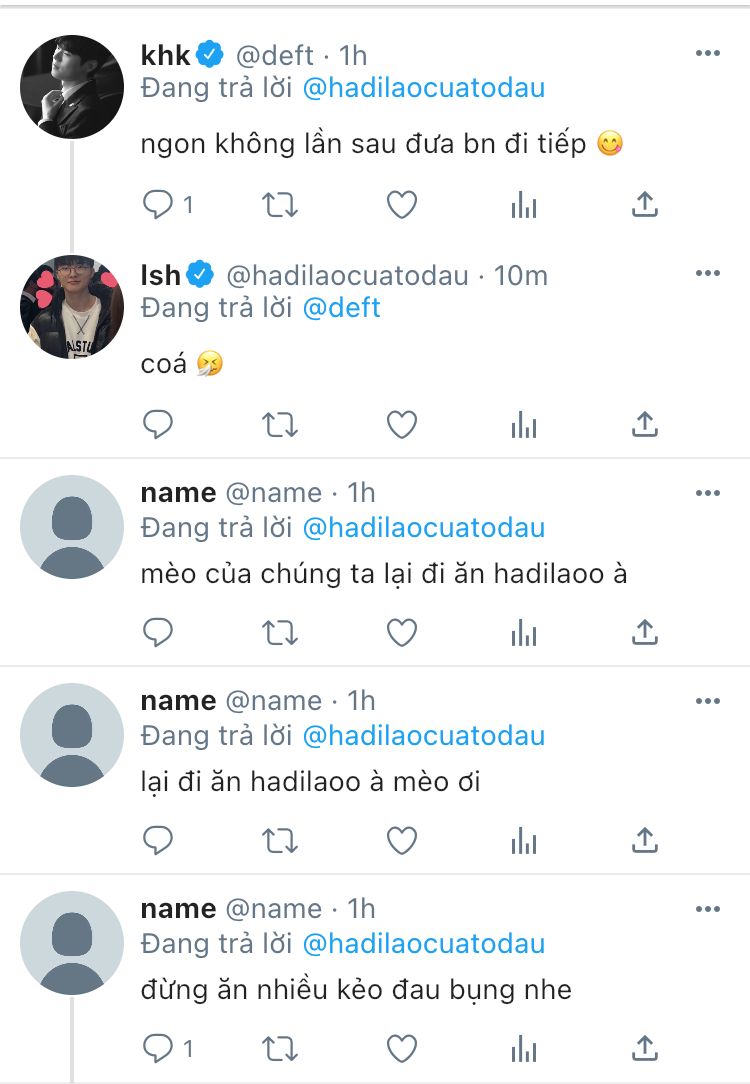View stats of "mèo của chúng ta lại đi ăn hadilaoo à"
Screen dimensions: 750x1084
[524, 632]
